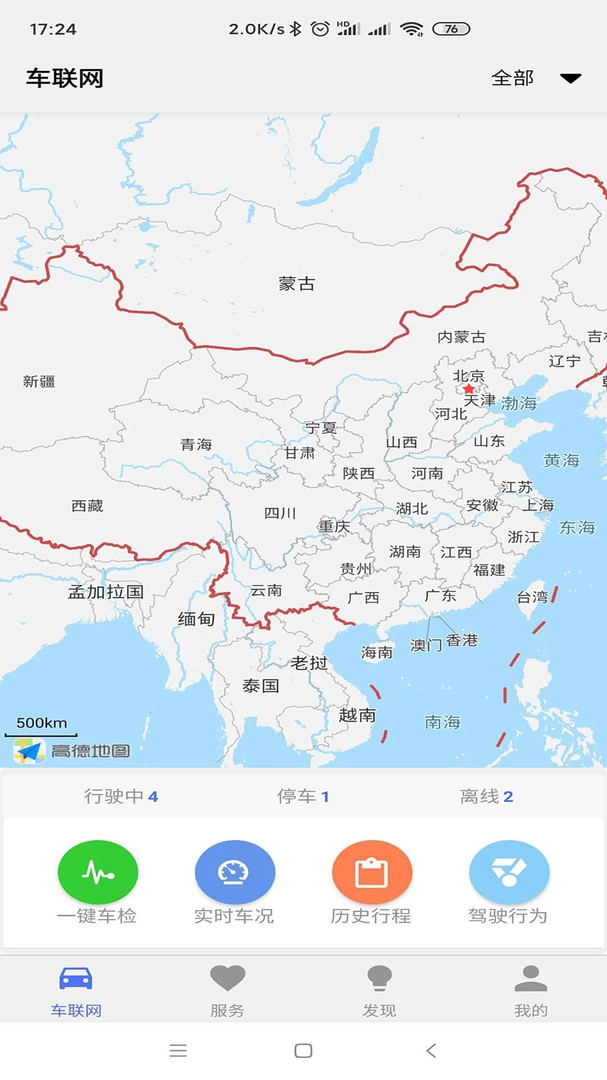This screenshot has height=1080, width=607.
Task: Select the 停车 status tab
Action: point(303,796)
